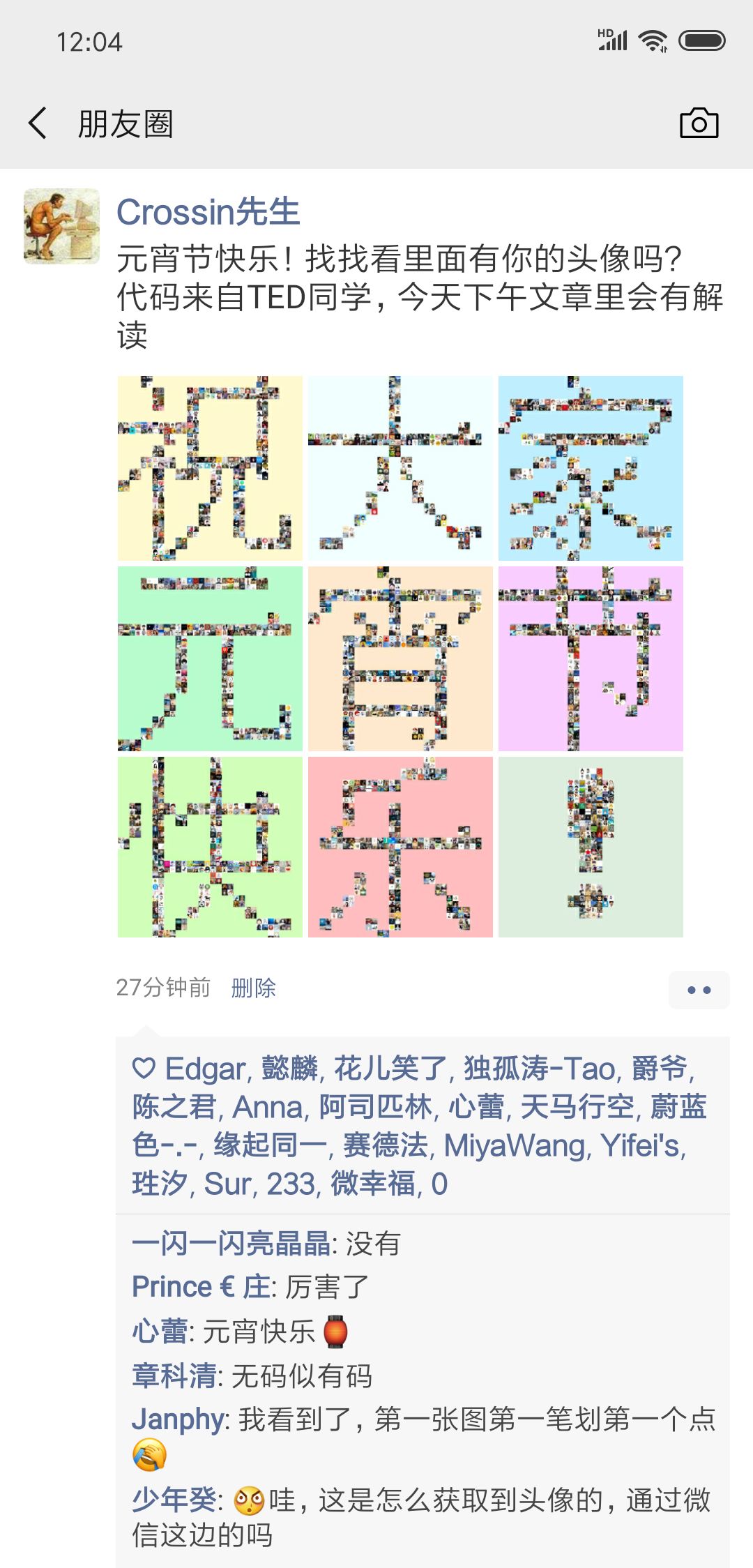The width and height of the screenshot is (753, 1568).
Task: Tap commenter name Prince € 庄
Action: (x=201, y=1287)
